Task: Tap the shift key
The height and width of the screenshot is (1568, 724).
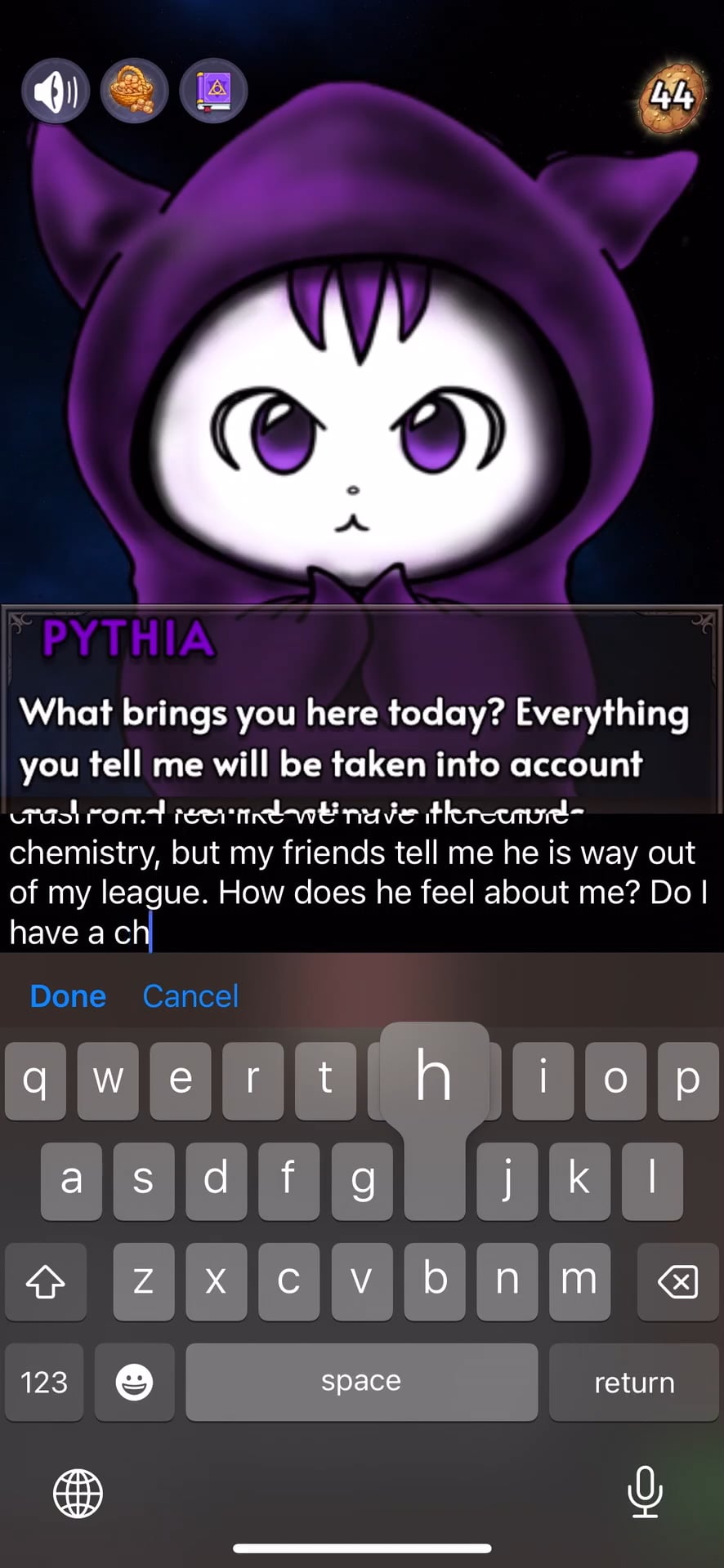Action: tap(46, 1281)
